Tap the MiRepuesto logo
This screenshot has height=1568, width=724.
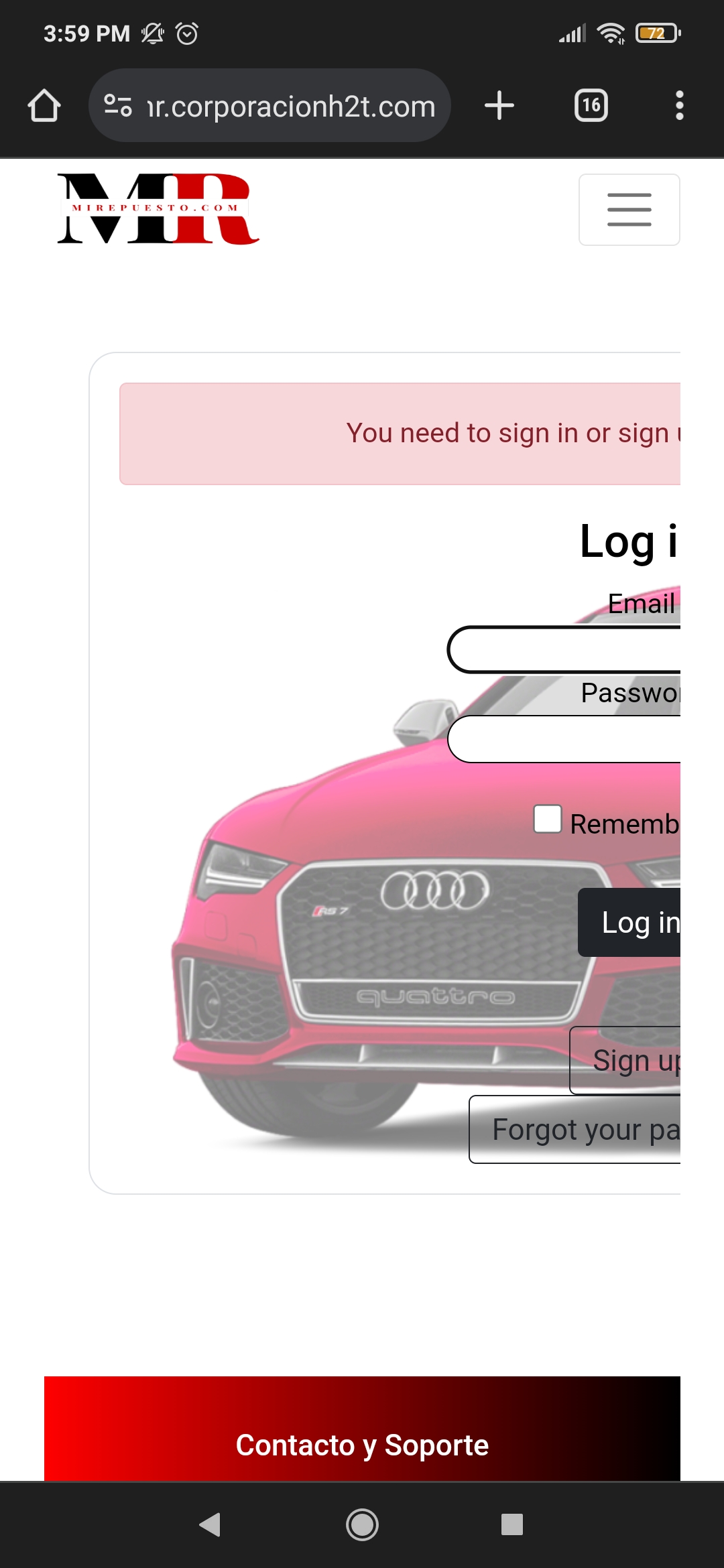click(x=158, y=209)
